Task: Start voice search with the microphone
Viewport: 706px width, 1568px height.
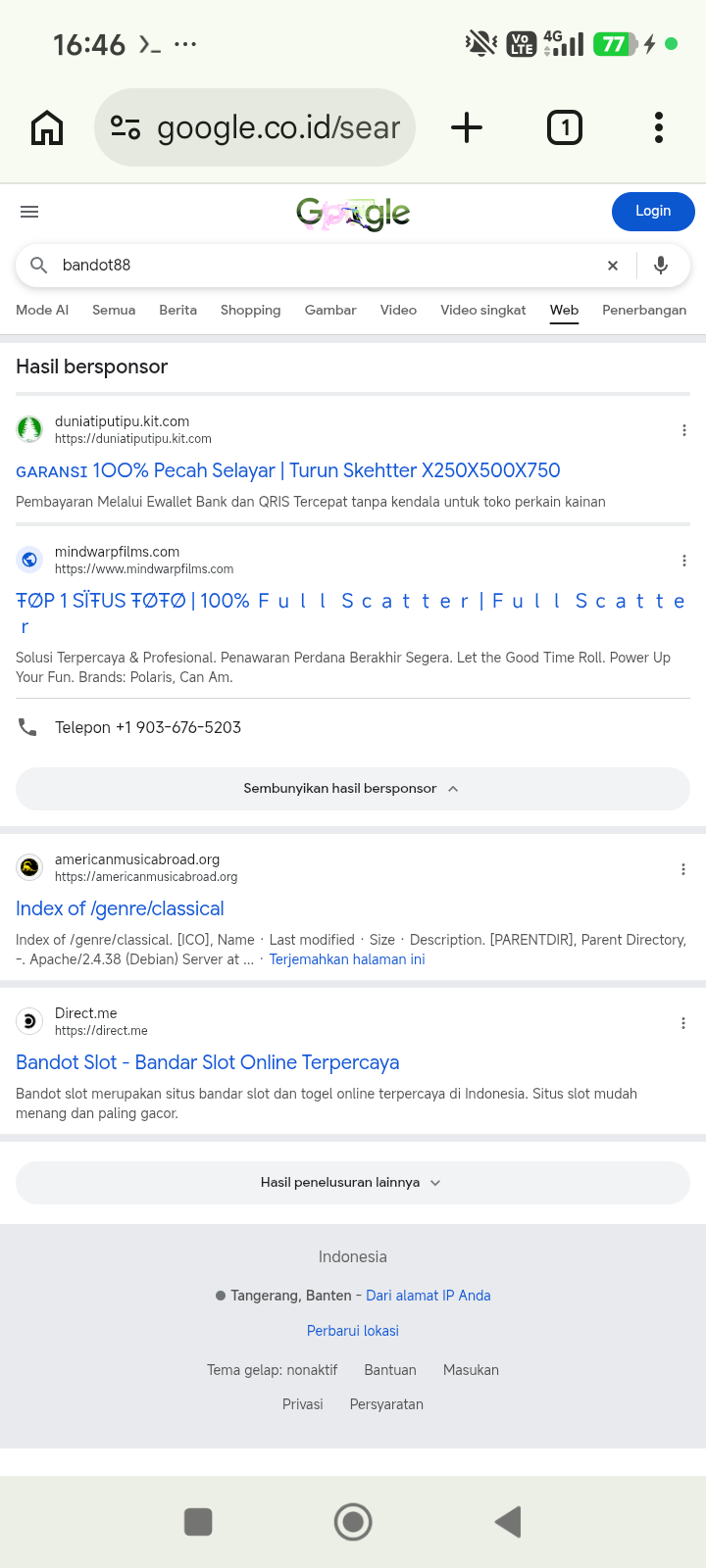Action: click(x=661, y=266)
